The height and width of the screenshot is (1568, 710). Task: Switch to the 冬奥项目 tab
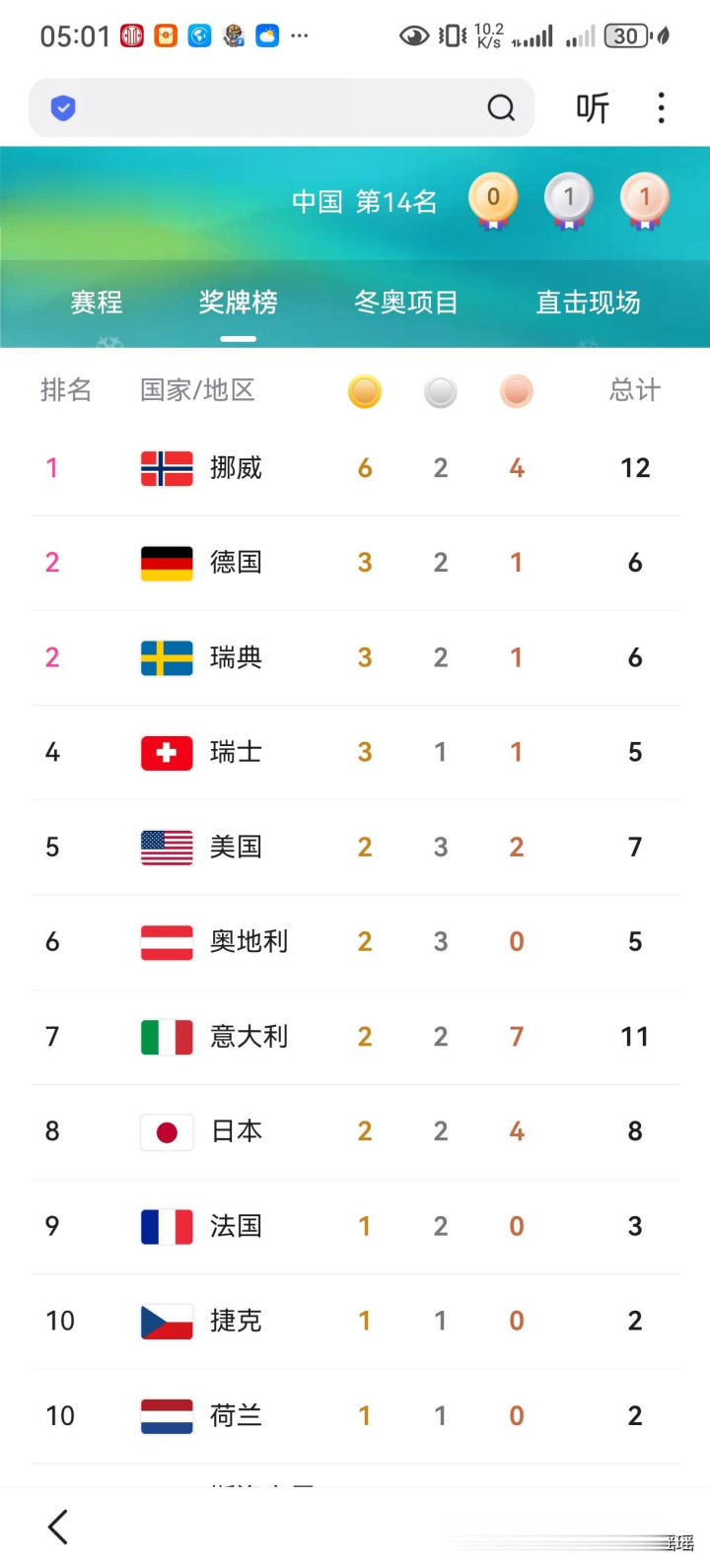coord(406,302)
